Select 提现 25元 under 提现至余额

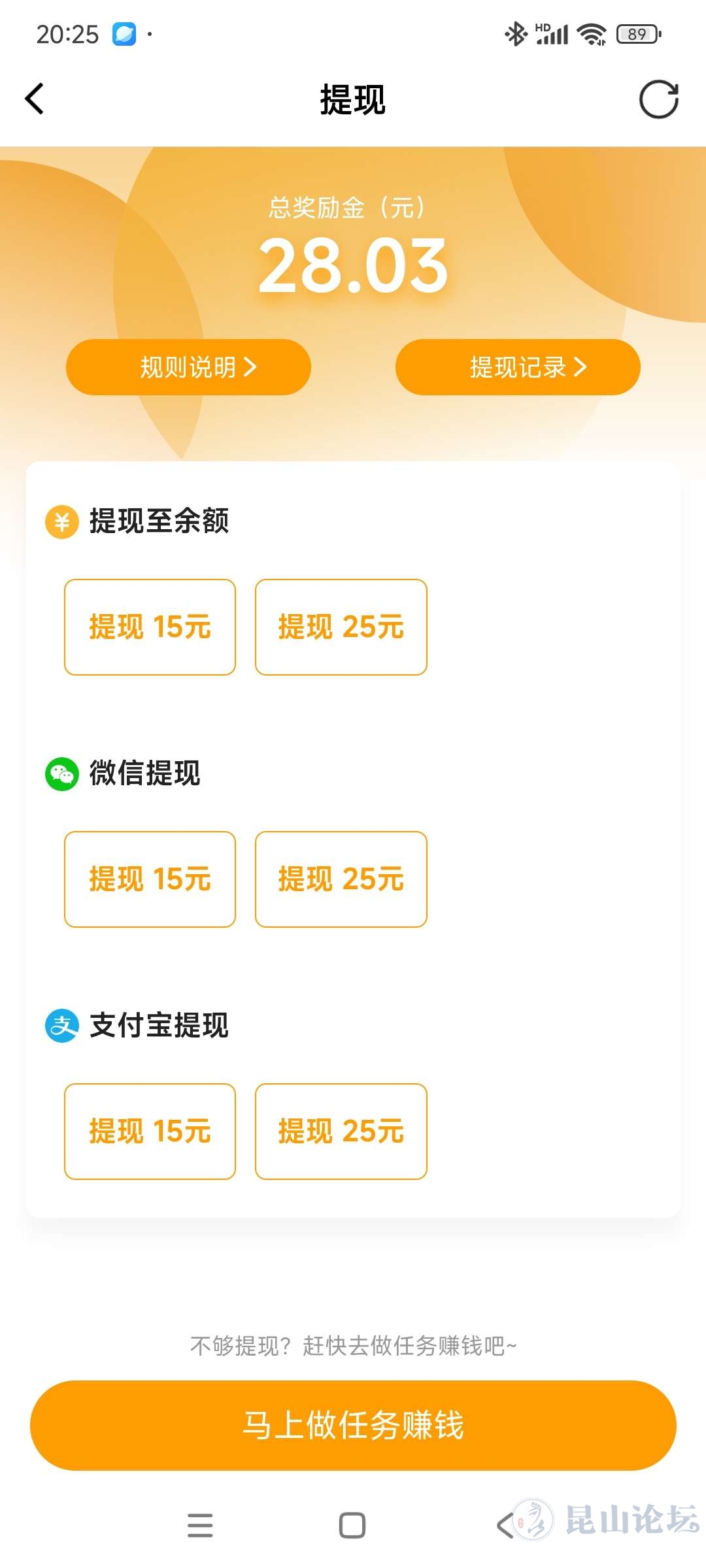[x=341, y=627]
